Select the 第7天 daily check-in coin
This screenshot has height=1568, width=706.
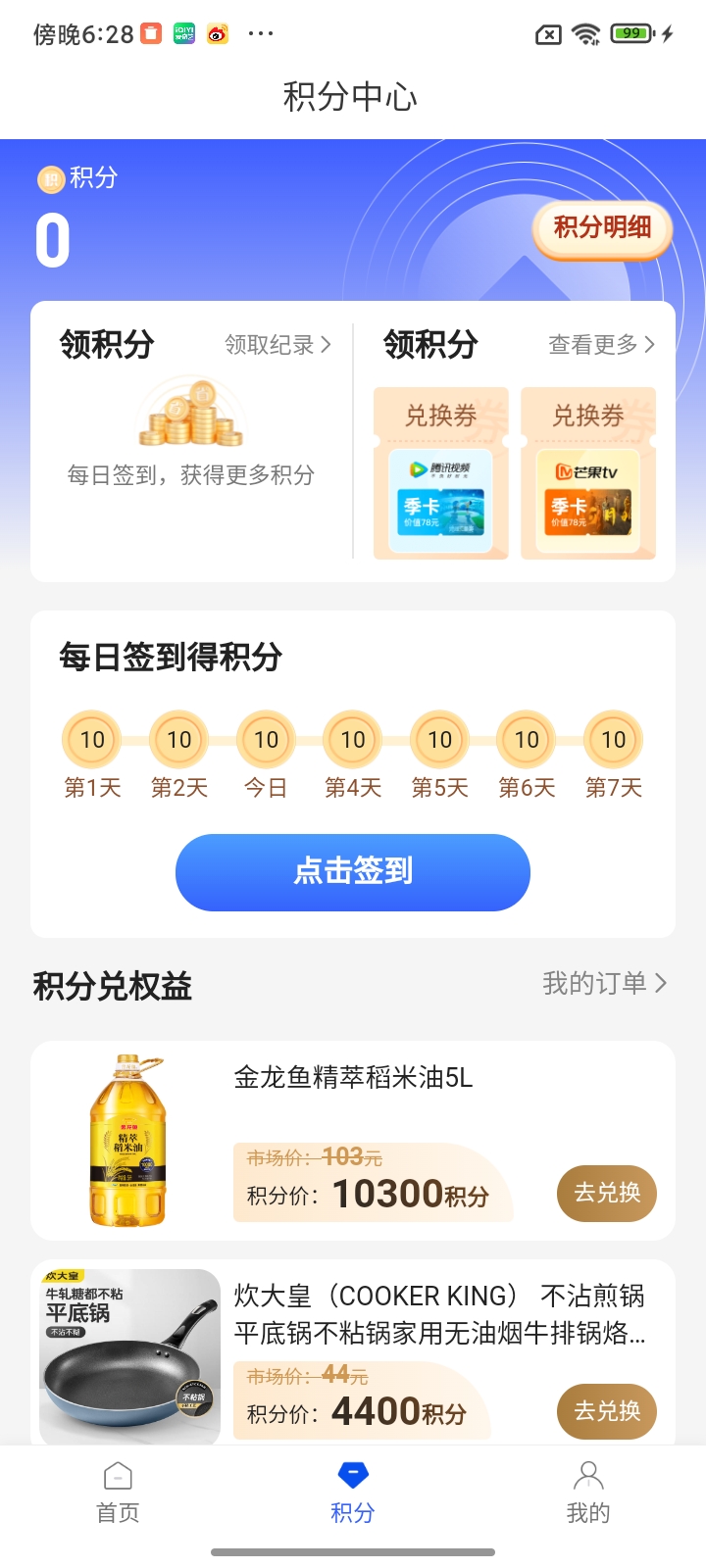pyautogui.click(x=613, y=739)
